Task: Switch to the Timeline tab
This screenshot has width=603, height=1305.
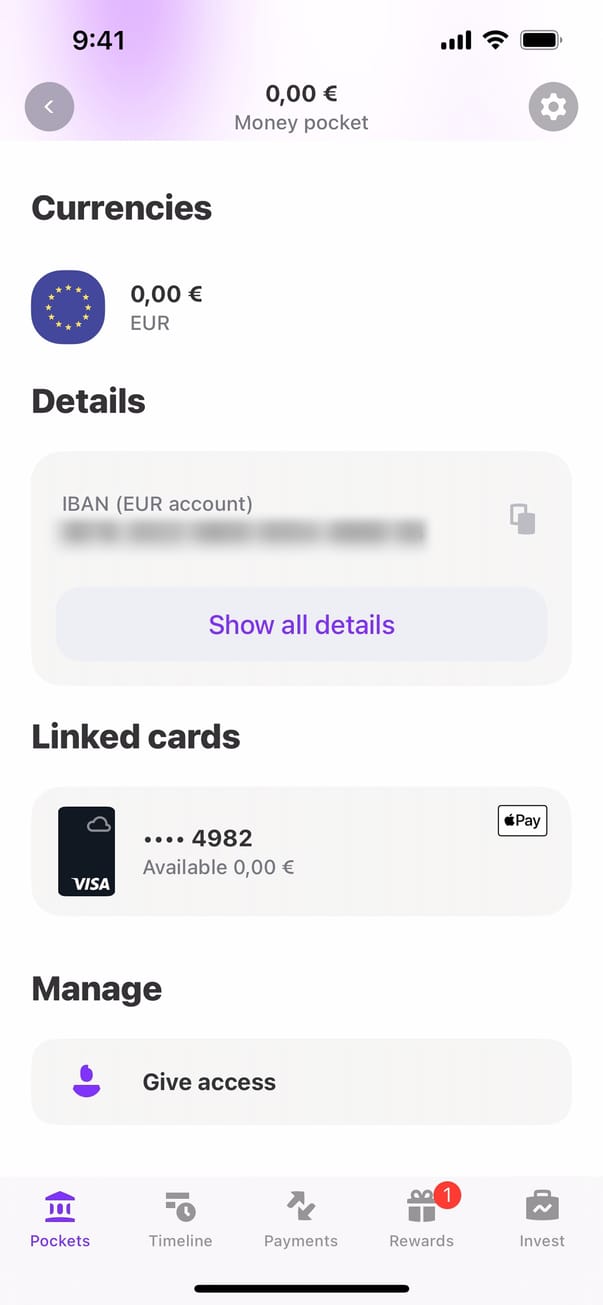Action: [x=180, y=1220]
